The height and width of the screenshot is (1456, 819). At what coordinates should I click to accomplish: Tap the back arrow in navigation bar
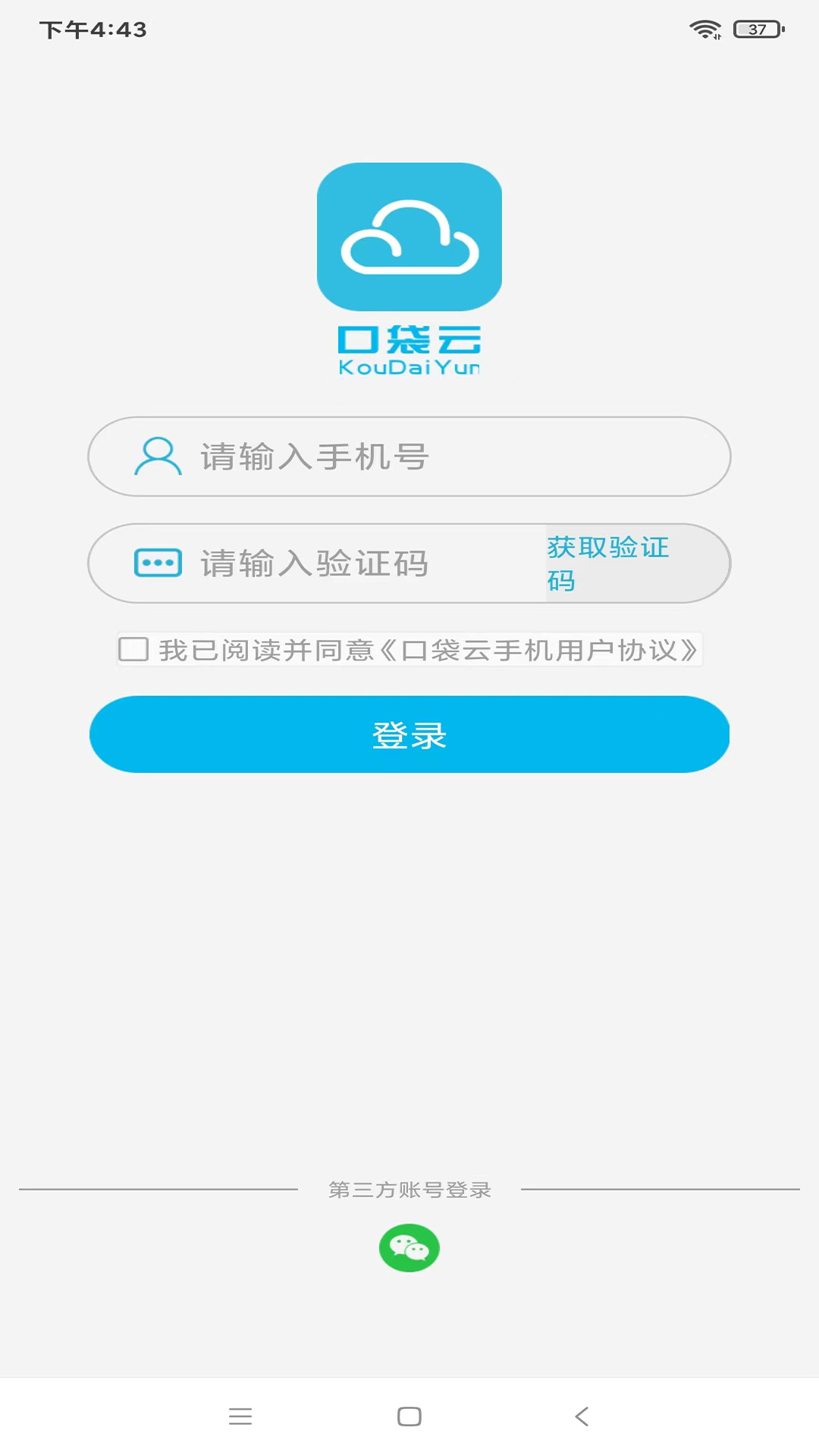tap(582, 1415)
